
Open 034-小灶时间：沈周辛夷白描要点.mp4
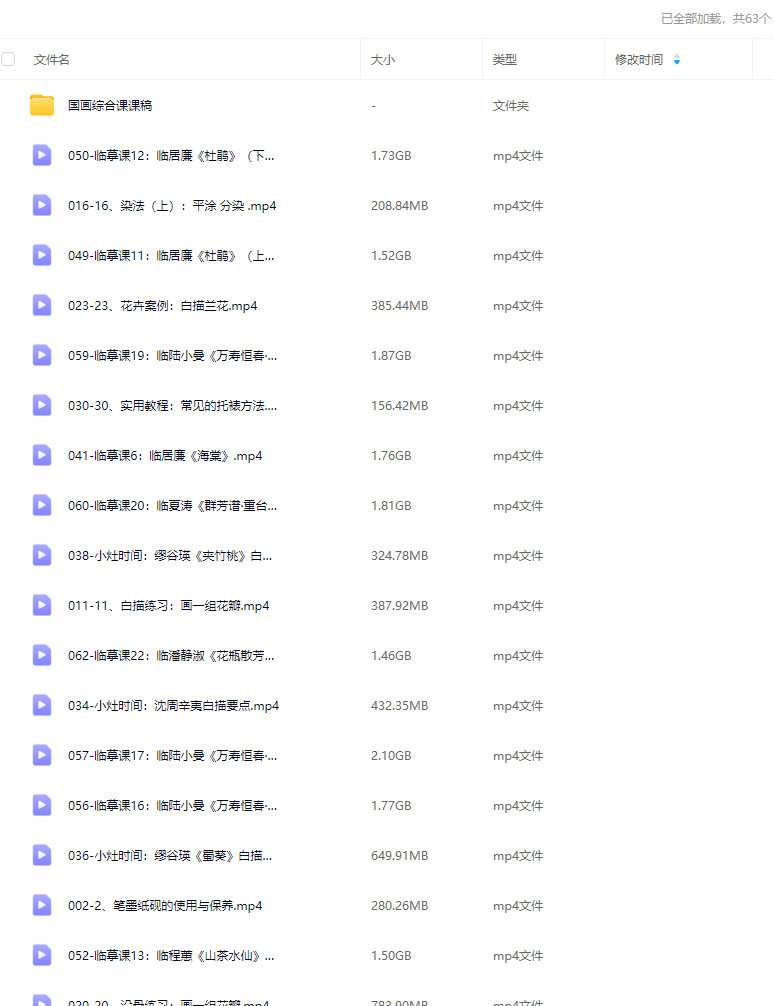coord(173,706)
